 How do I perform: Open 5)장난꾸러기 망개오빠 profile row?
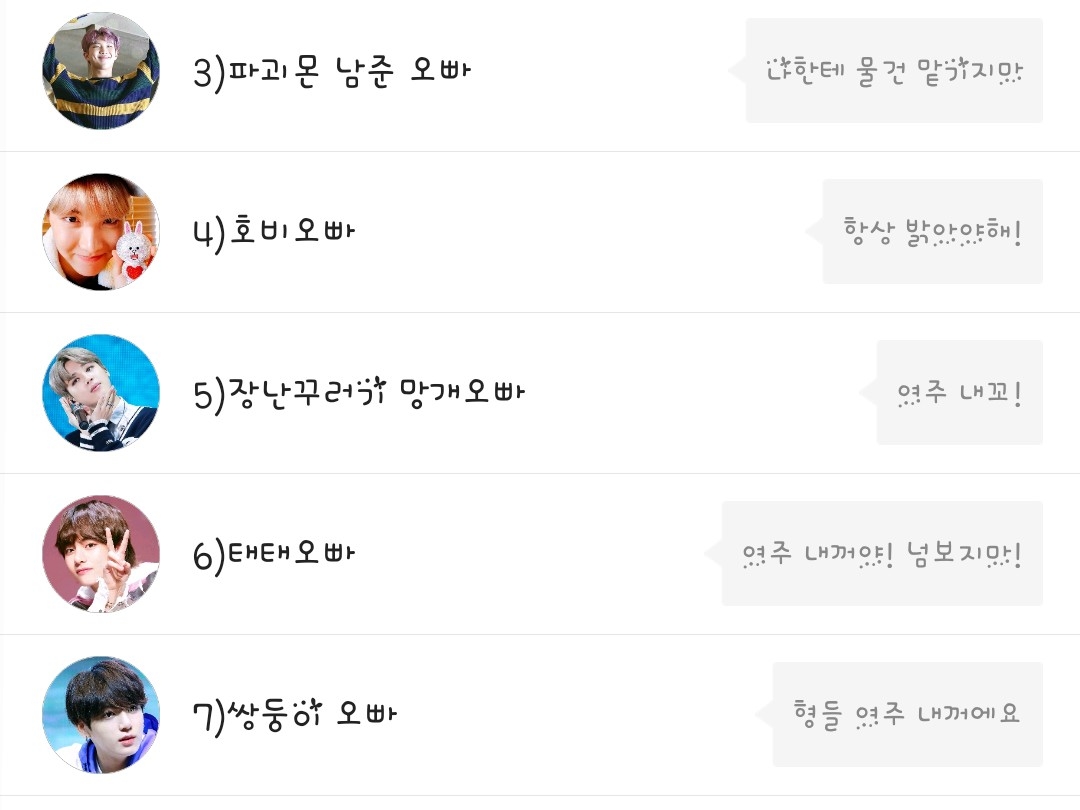pyautogui.click(x=358, y=393)
